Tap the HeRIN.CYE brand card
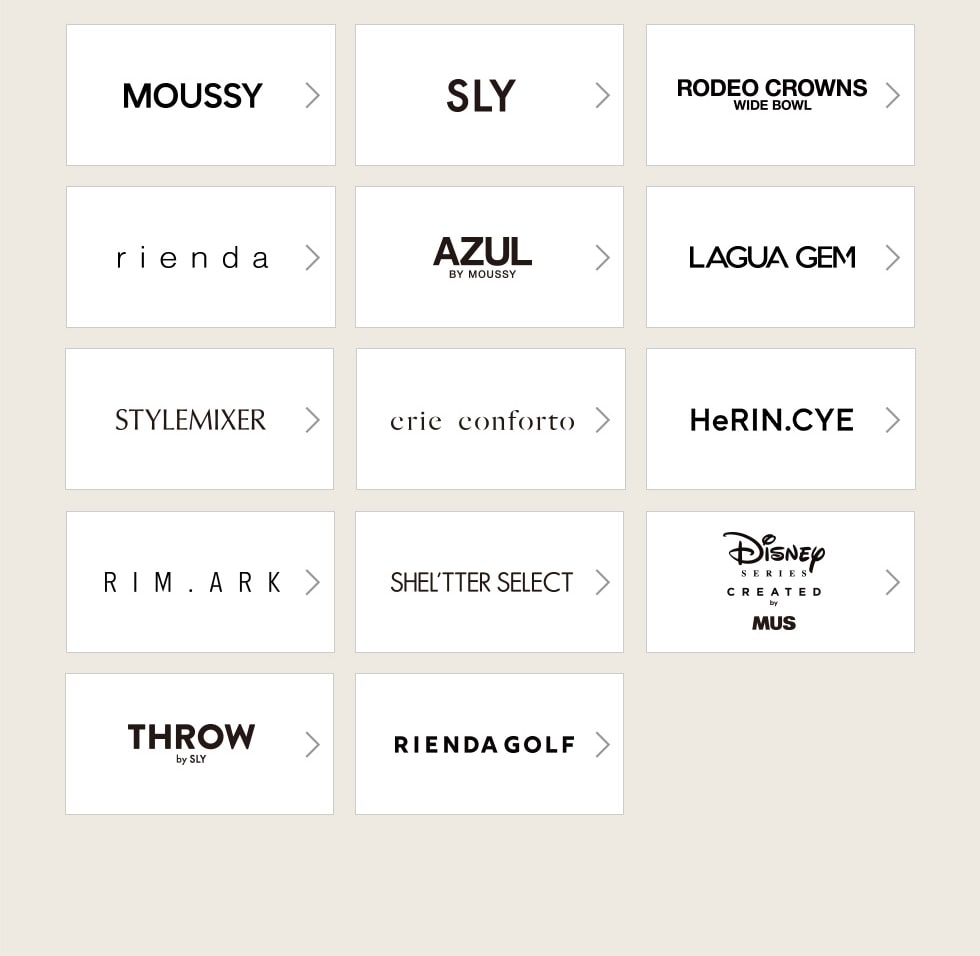 point(780,419)
